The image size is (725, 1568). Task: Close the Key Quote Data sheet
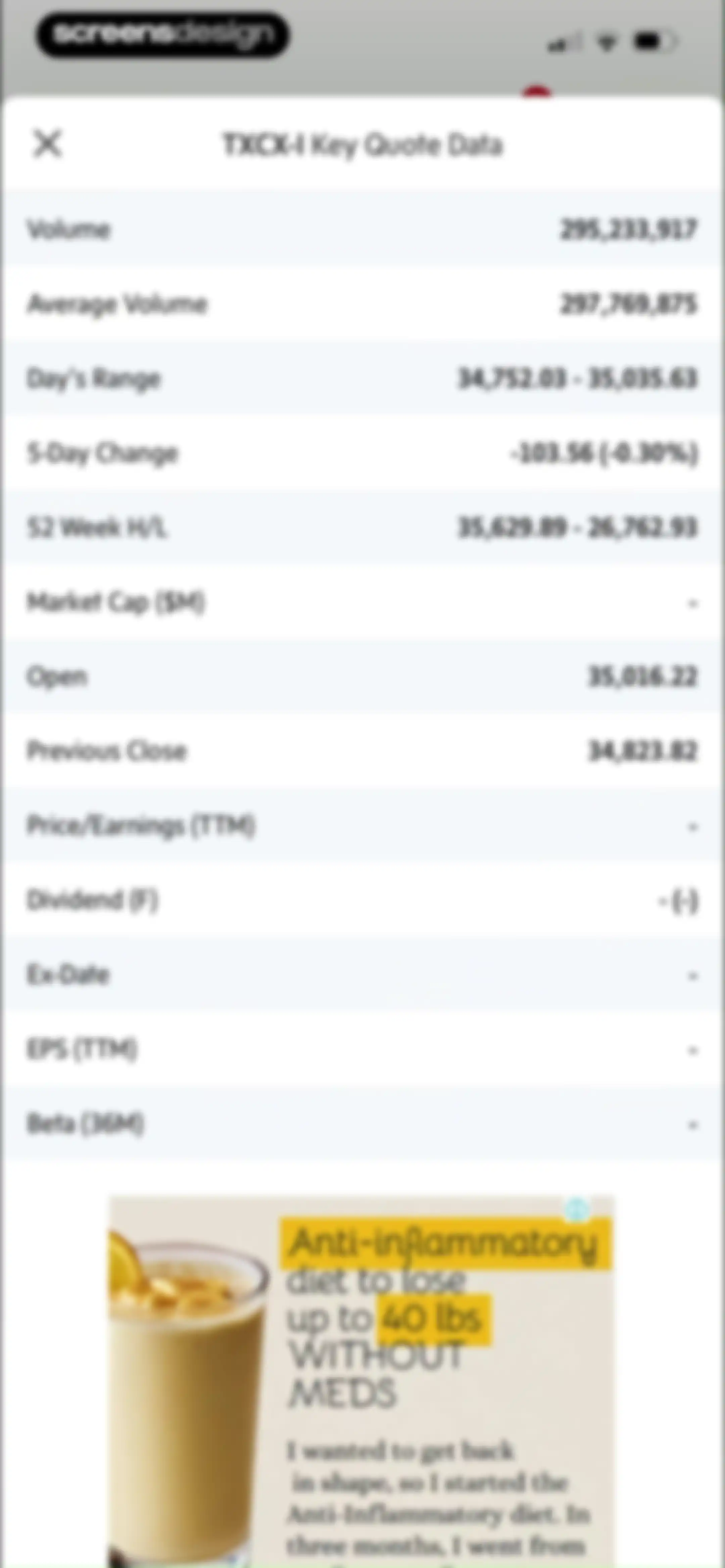click(47, 144)
